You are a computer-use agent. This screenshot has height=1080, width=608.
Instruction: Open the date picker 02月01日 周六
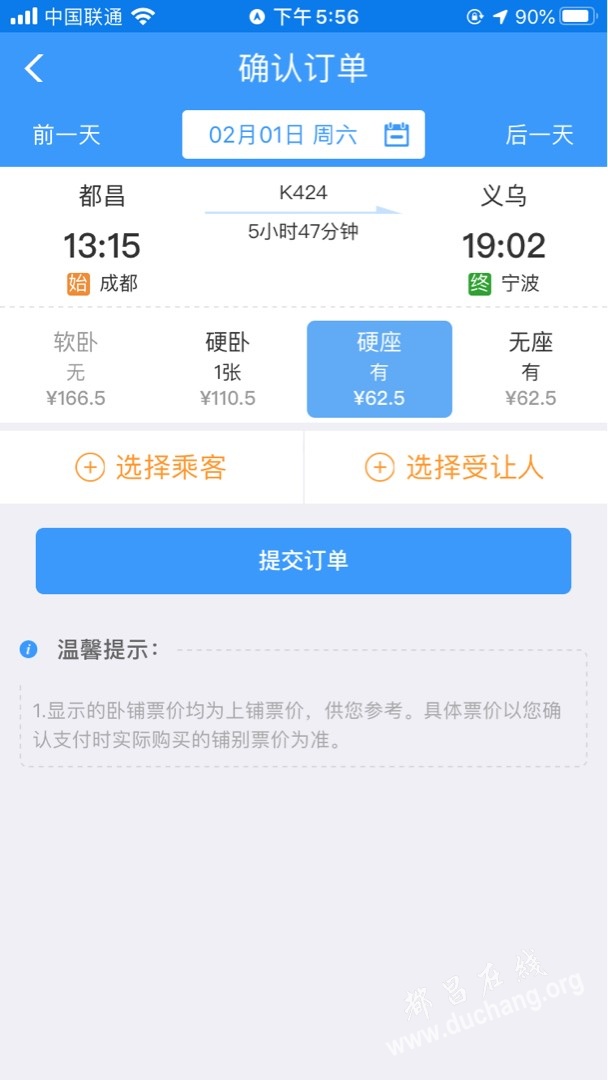[x=303, y=135]
